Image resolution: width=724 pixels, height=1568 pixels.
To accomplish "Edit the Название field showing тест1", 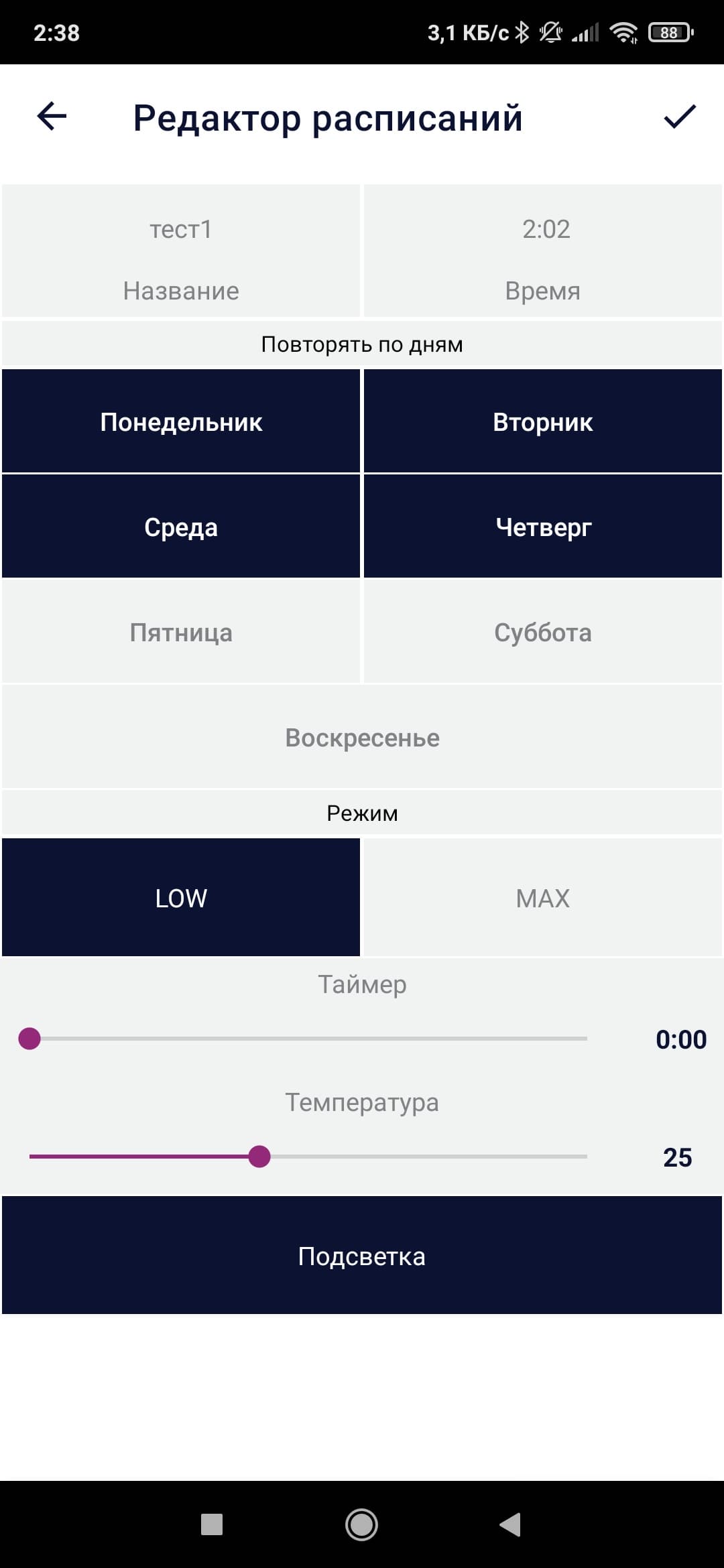I will pos(181,251).
